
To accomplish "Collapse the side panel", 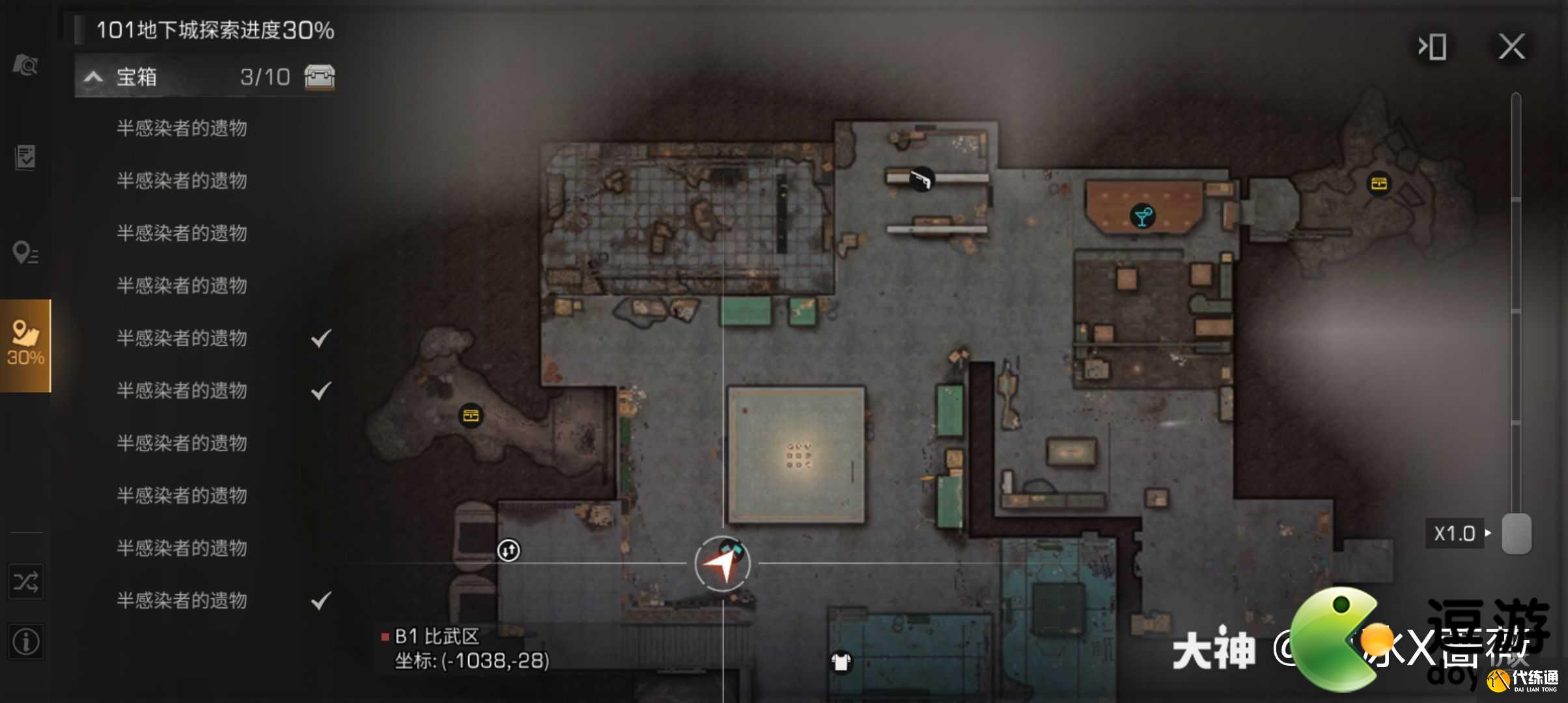I will pyautogui.click(x=1433, y=47).
